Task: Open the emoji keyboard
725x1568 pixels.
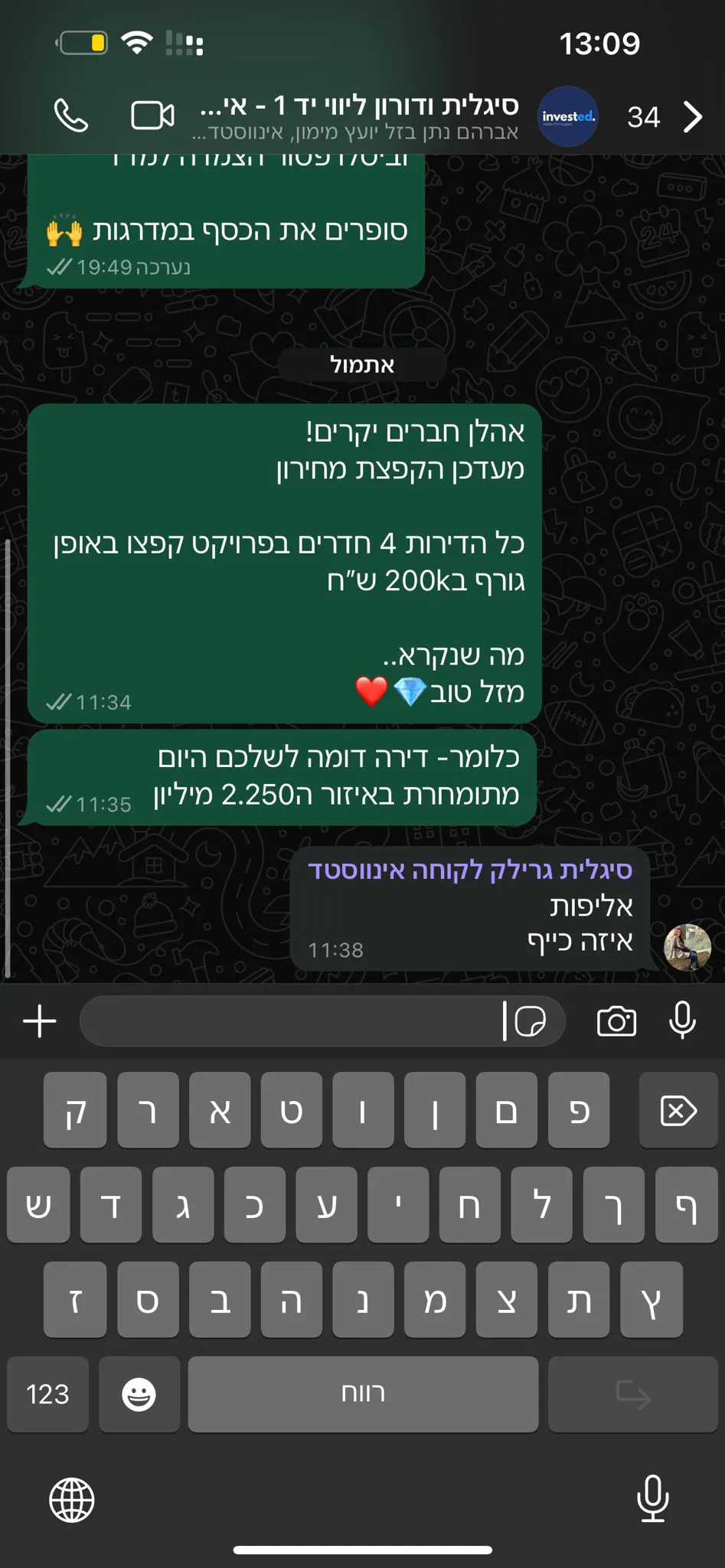Action: pyautogui.click(x=139, y=1394)
